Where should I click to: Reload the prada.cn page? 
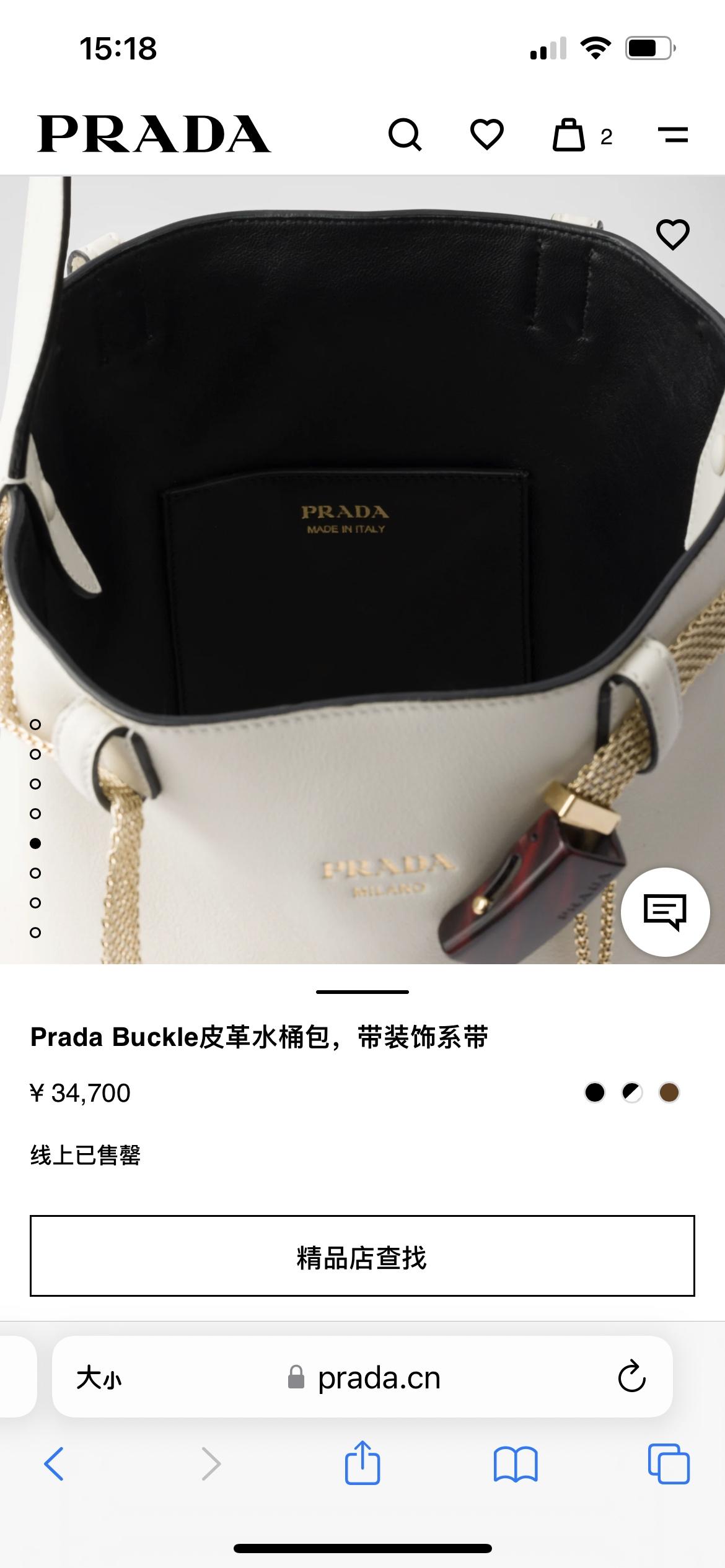[631, 1377]
